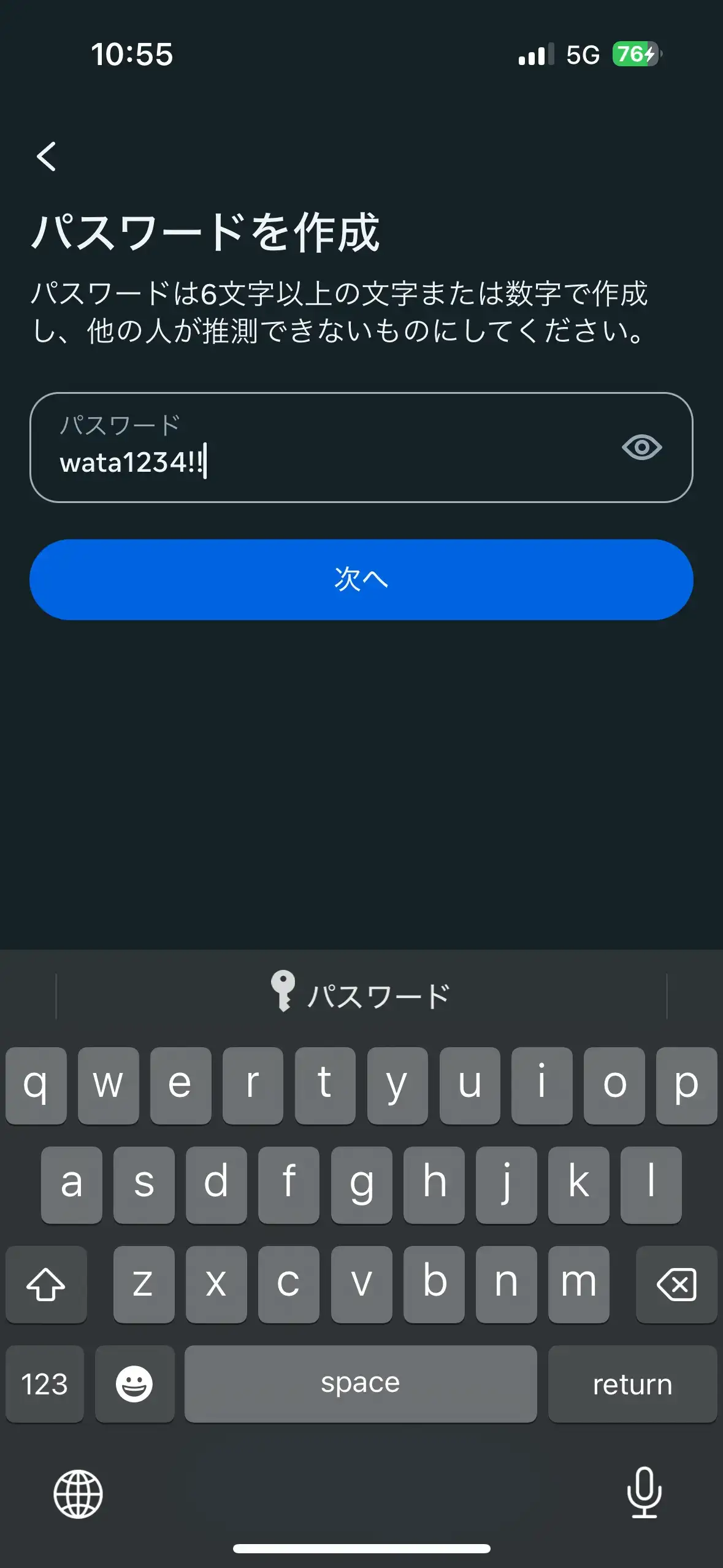Toggle password visibility with the eye icon
This screenshot has height=1568, width=723.
click(641, 447)
